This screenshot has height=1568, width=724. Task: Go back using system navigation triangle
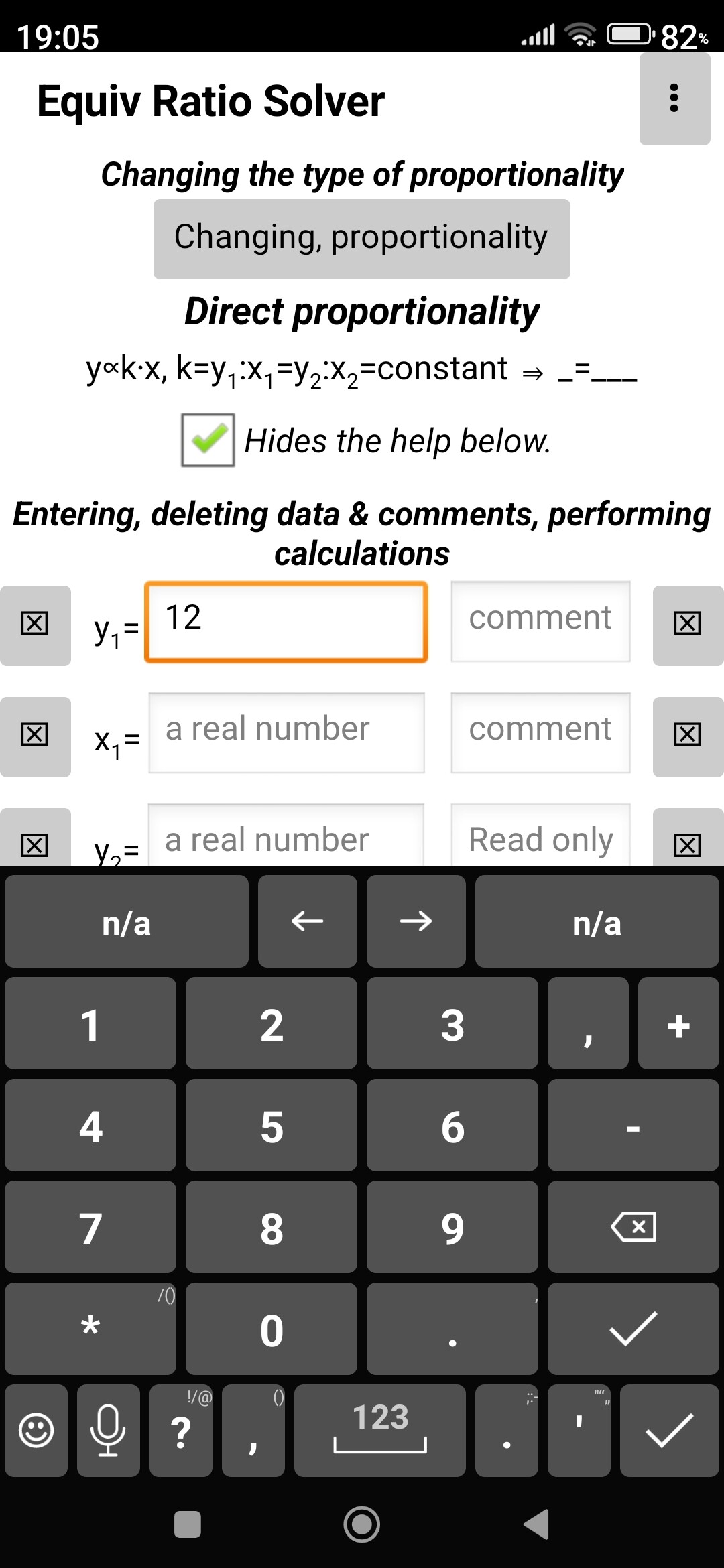tap(536, 1524)
